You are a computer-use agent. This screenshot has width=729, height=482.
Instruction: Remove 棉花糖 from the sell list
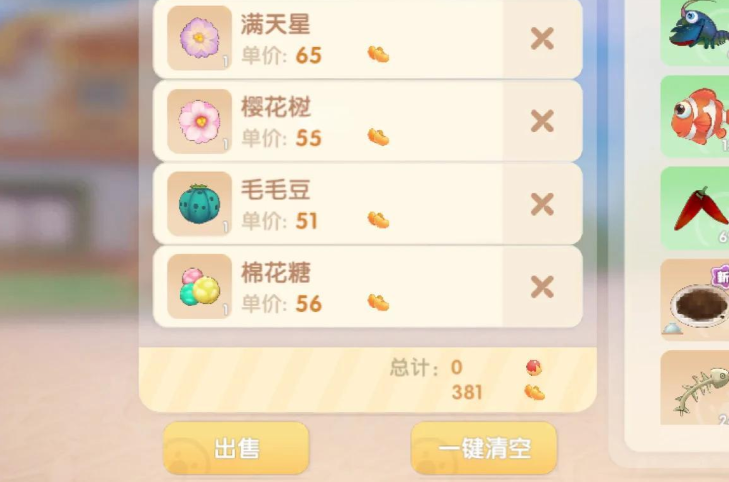[x=541, y=288]
